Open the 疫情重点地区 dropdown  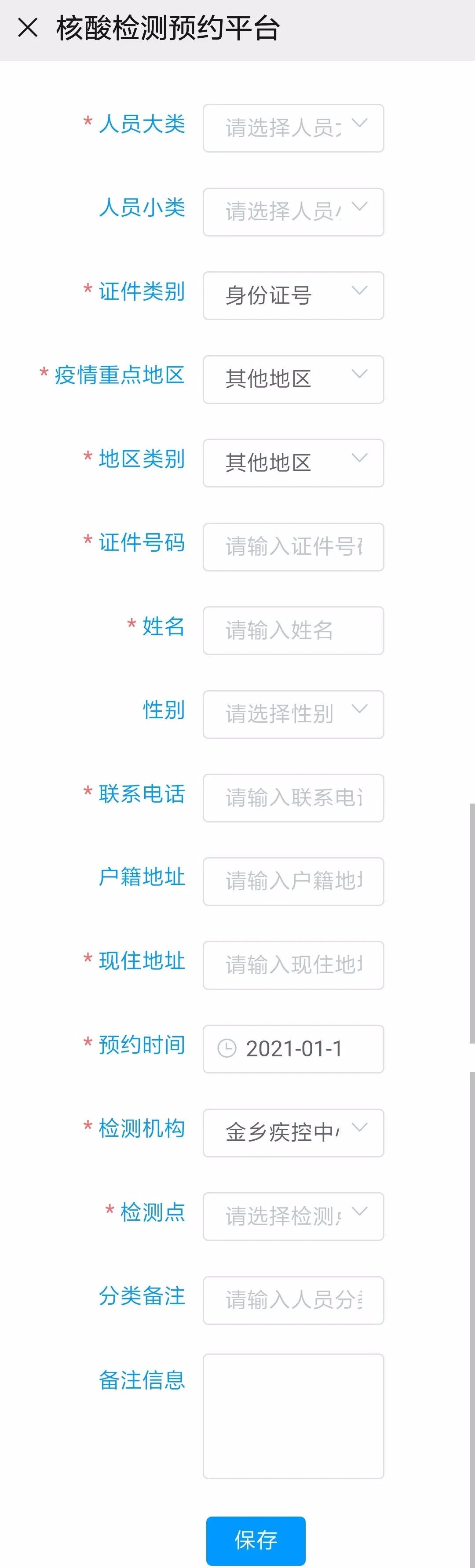tap(293, 379)
